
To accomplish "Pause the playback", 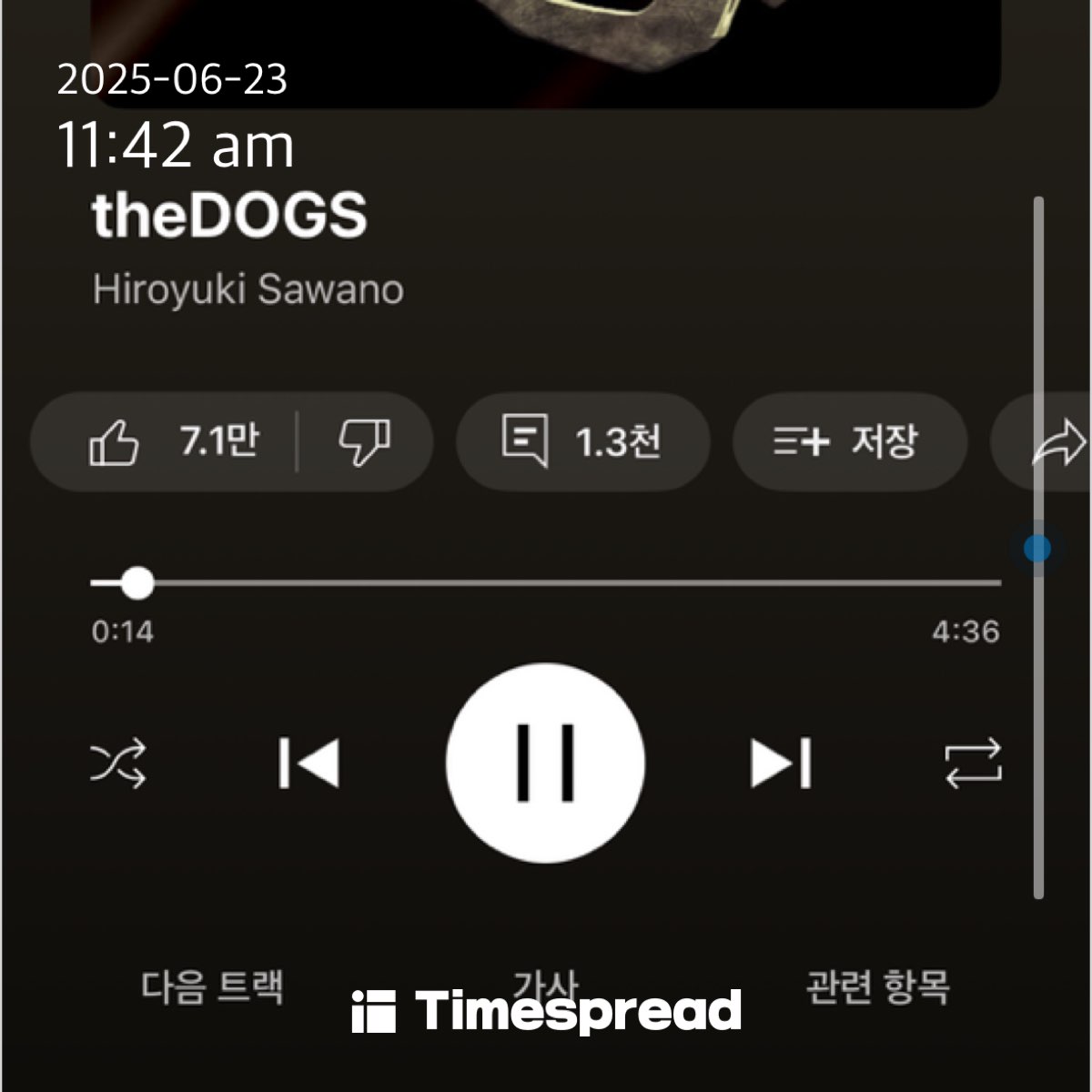I will coord(545,763).
